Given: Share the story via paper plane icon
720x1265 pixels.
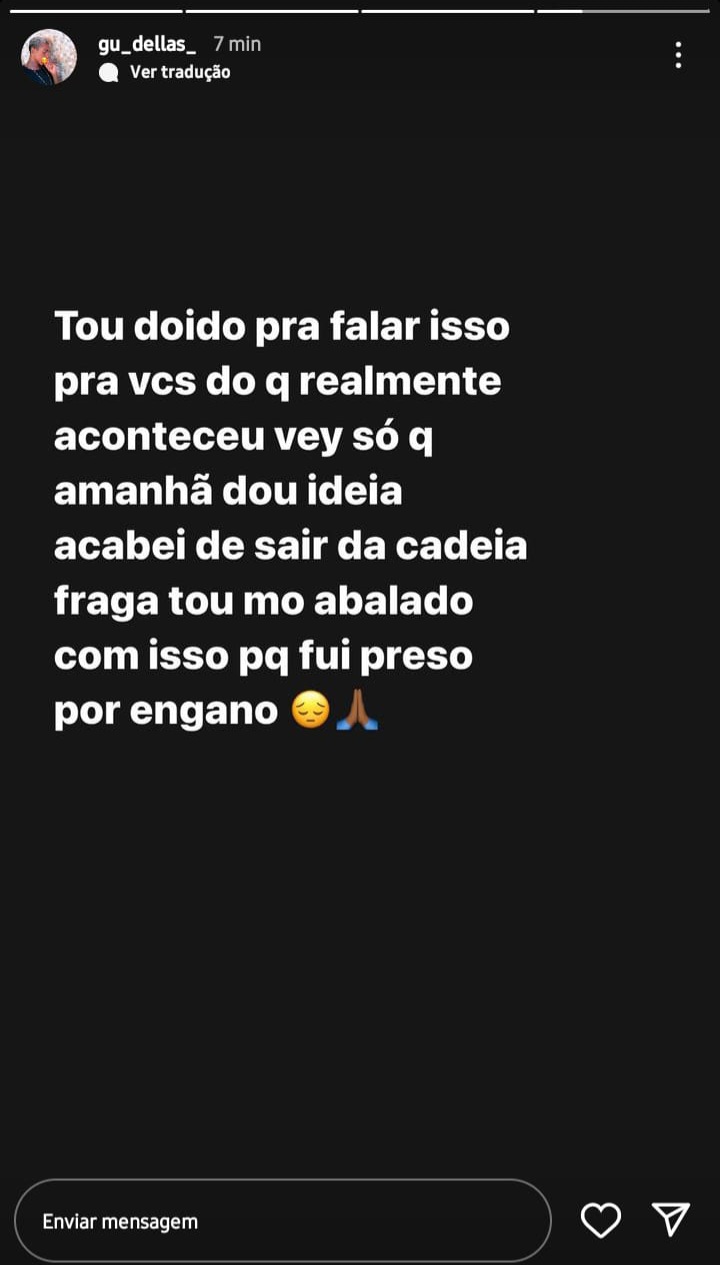Looking at the screenshot, I should click(671, 1219).
